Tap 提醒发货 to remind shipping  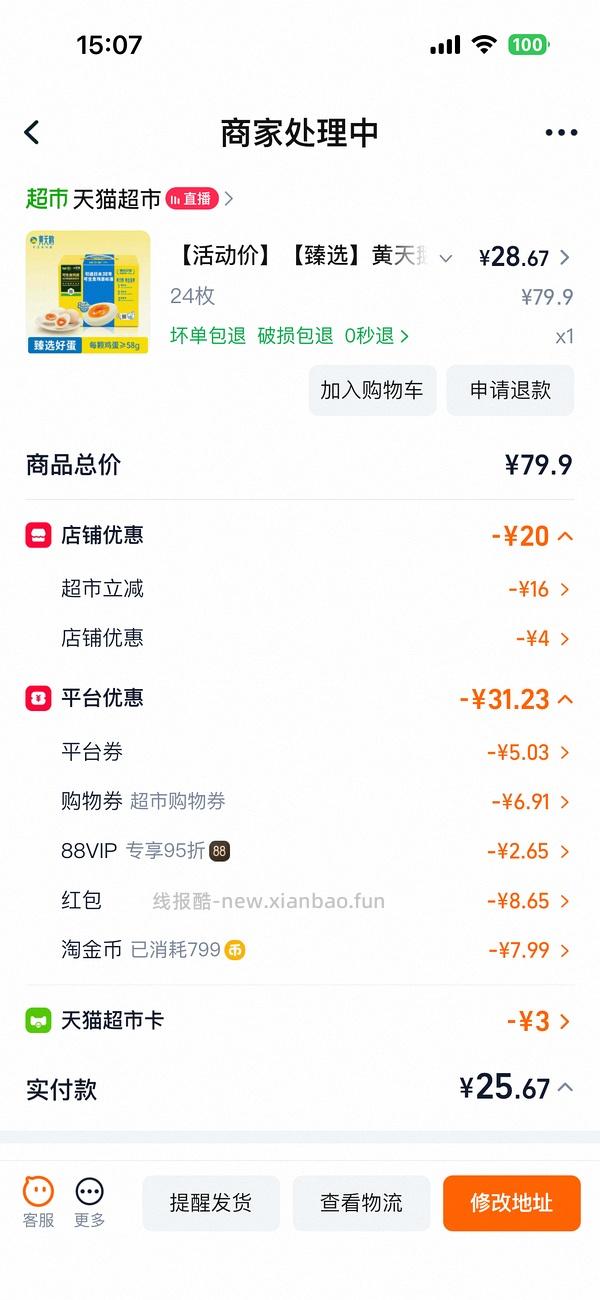click(211, 1203)
